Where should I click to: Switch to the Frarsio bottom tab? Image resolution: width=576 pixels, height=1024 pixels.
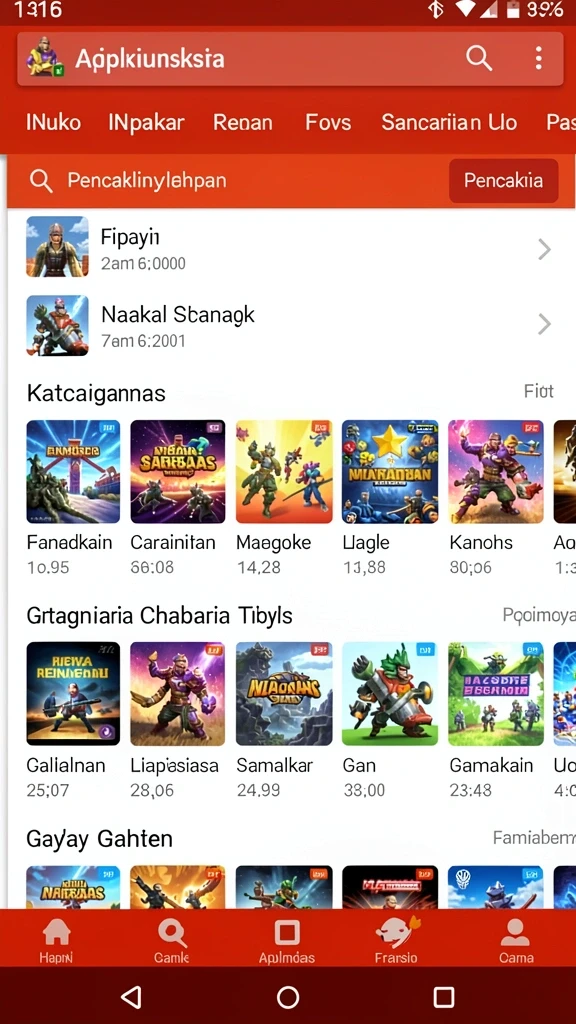(x=396, y=941)
